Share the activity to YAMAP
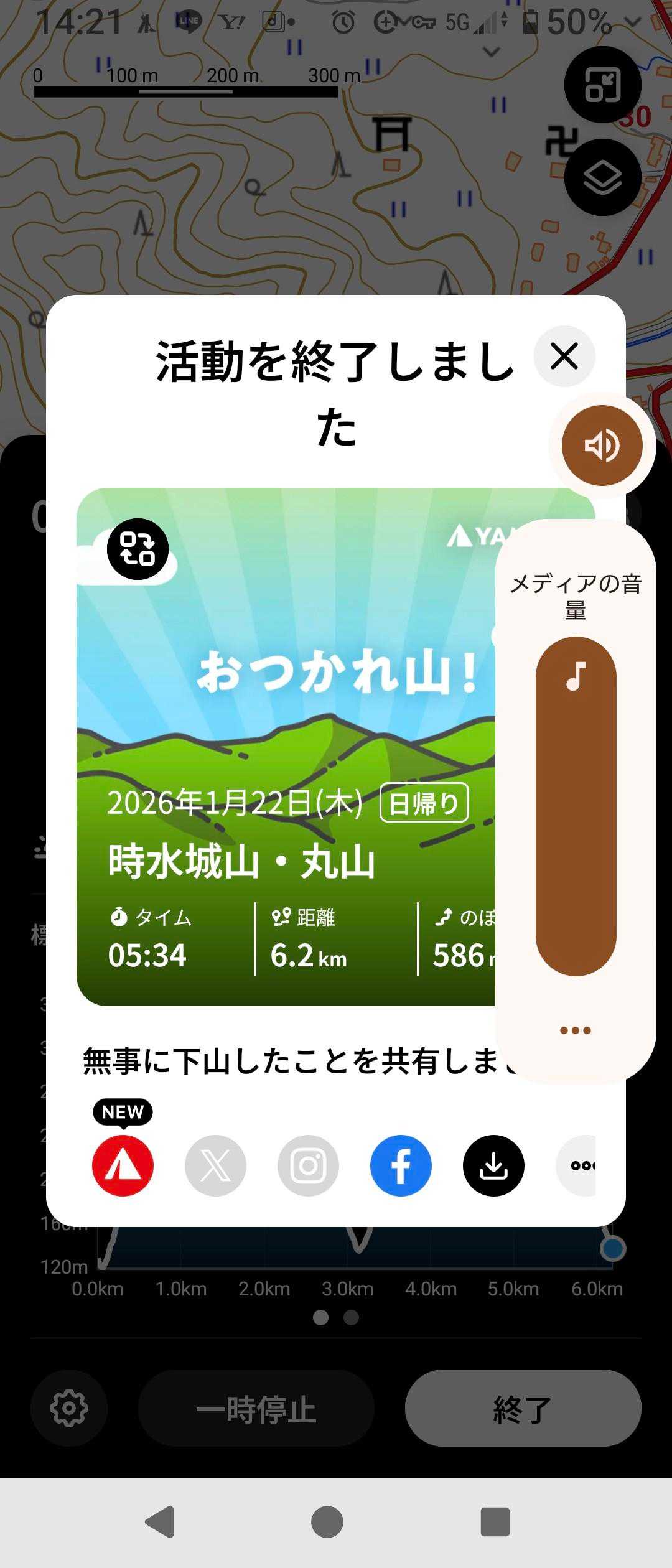The image size is (672, 1568). (x=123, y=1165)
